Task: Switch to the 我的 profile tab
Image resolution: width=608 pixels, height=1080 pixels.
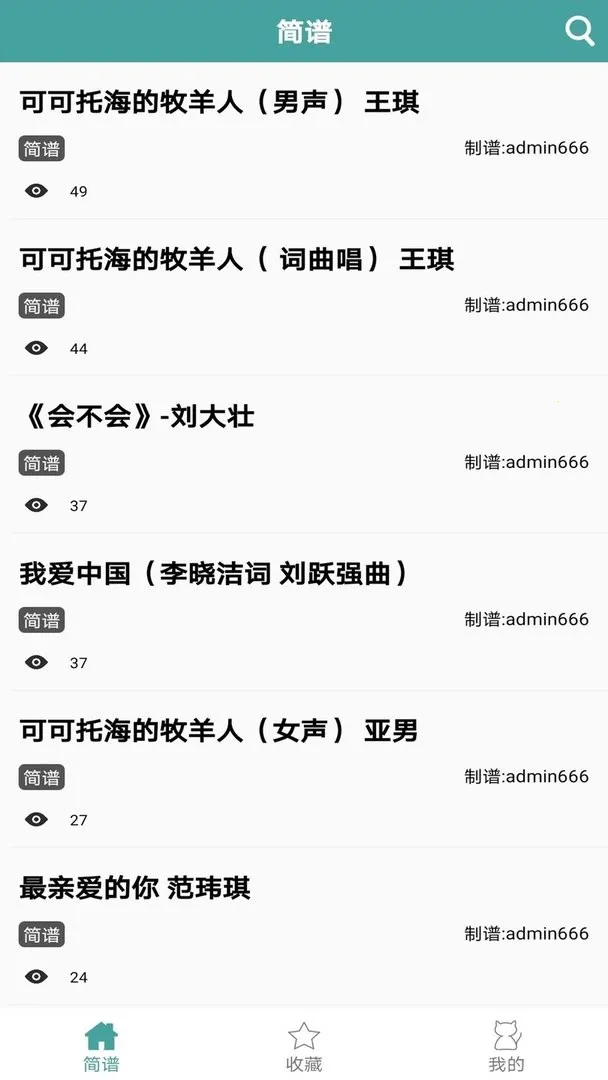Action: (x=507, y=1046)
